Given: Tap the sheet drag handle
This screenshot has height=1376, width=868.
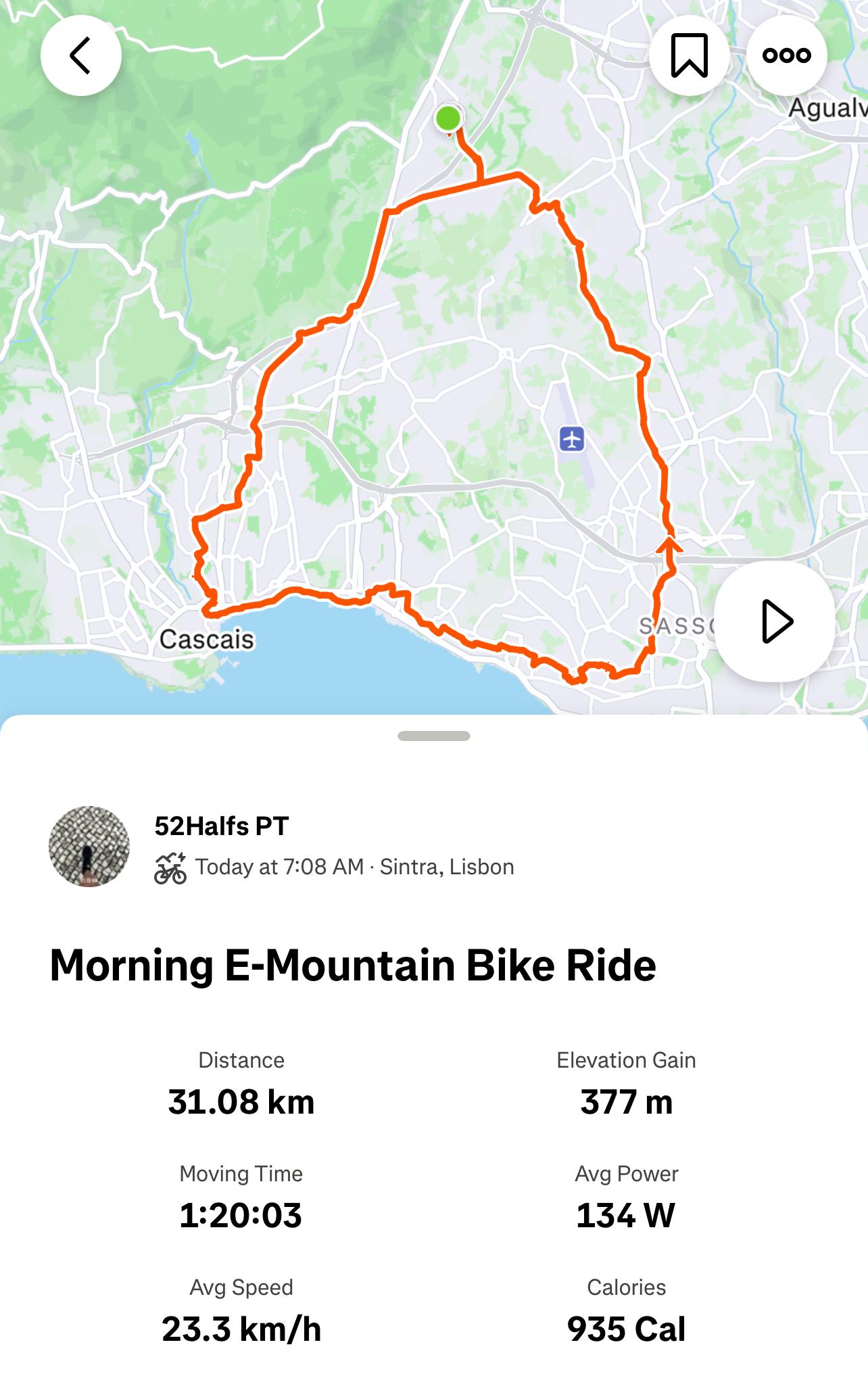Looking at the screenshot, I should coord(434,736).
